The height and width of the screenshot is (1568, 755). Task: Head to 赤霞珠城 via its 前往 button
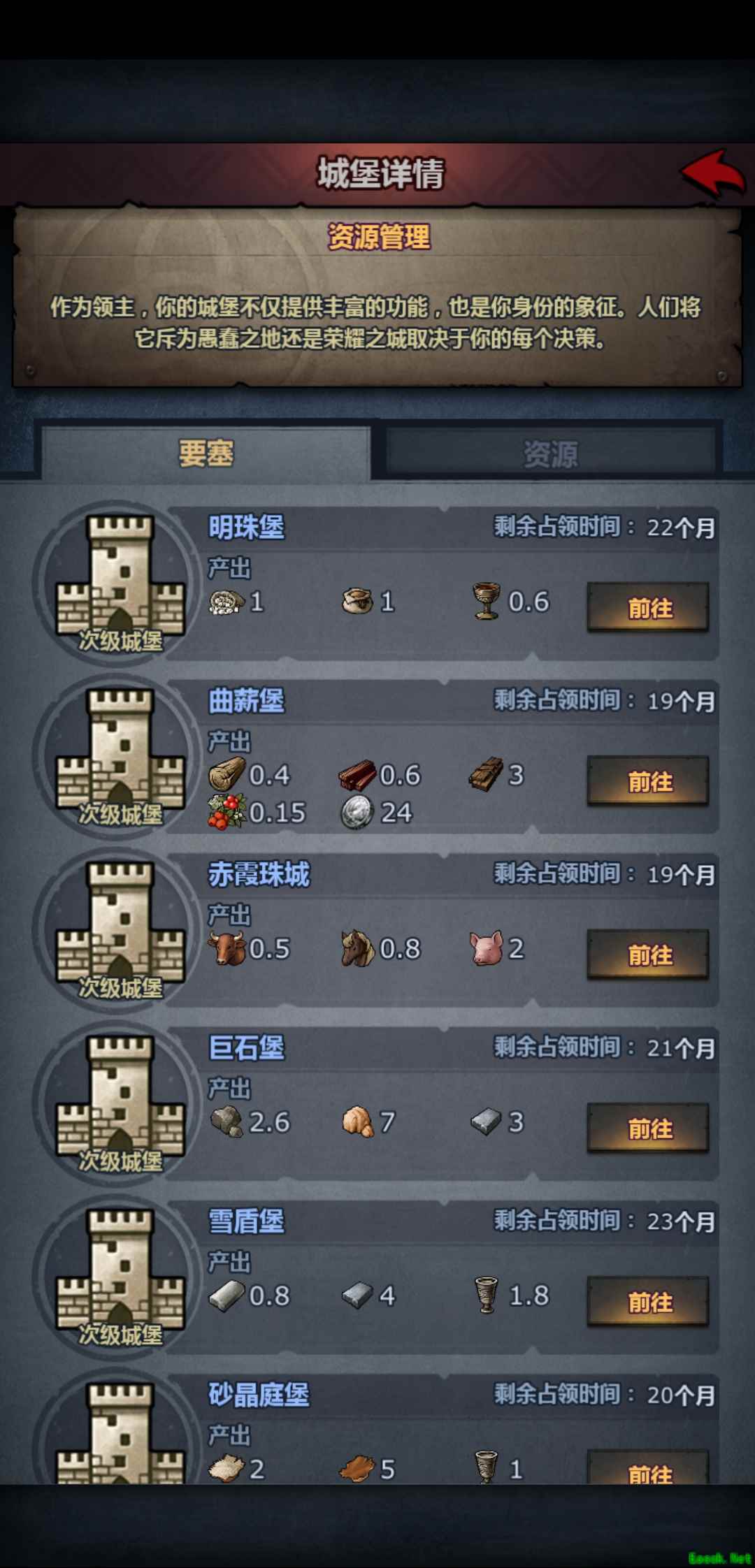click(x=649, y=954)
